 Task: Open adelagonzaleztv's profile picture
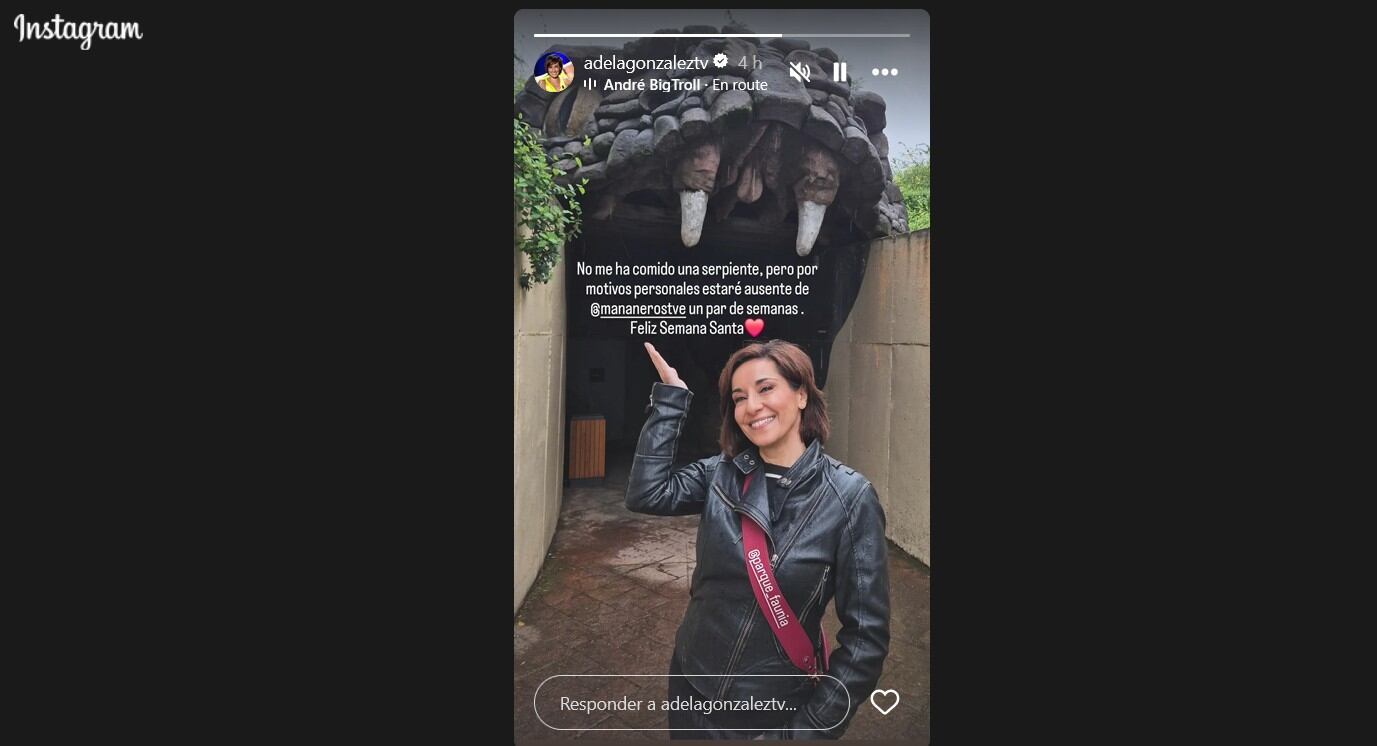point(554,72)
